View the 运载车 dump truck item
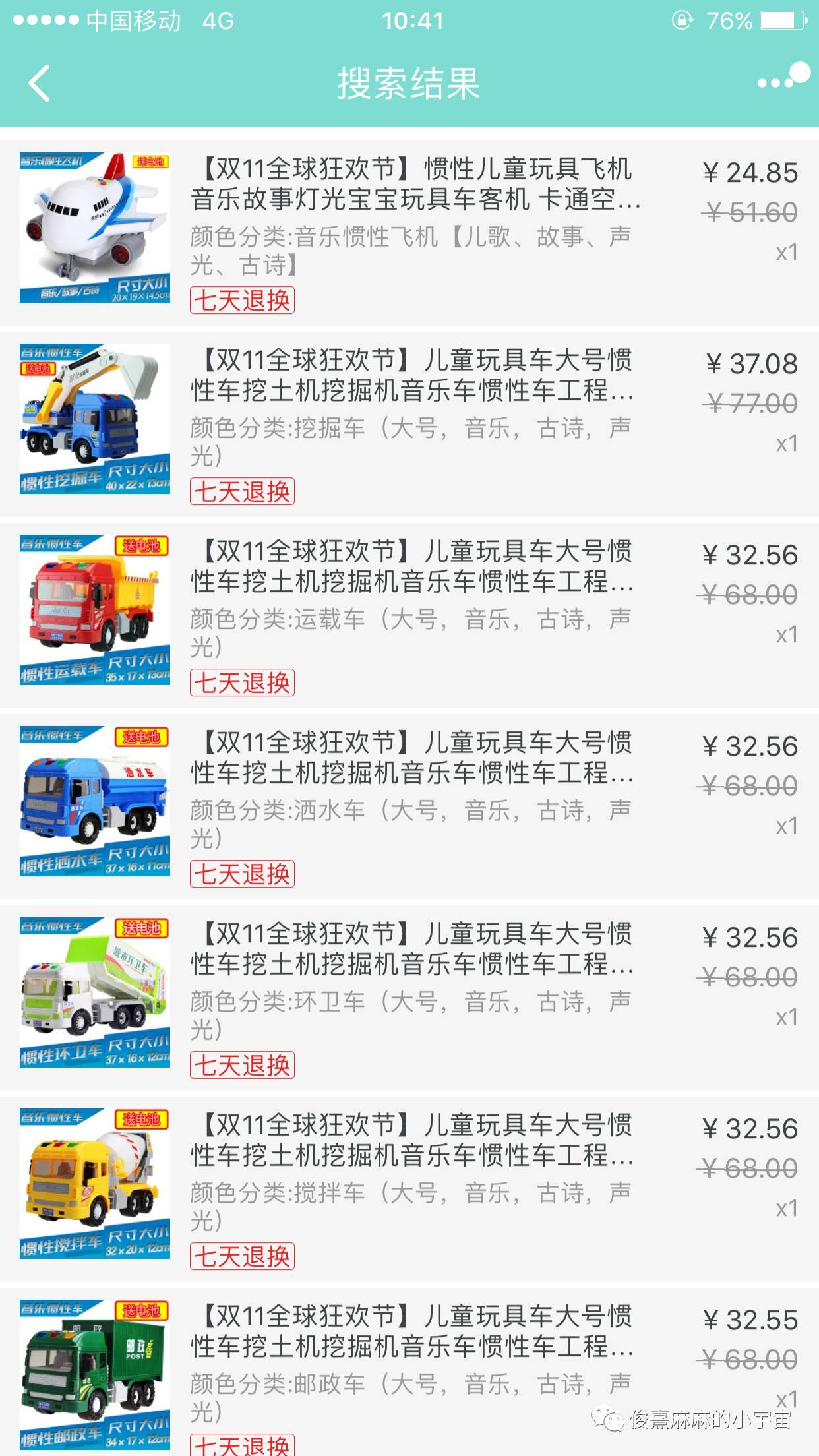Image resolution: width=819 pixels, height=1456 pixels. [x=409, y=613]
